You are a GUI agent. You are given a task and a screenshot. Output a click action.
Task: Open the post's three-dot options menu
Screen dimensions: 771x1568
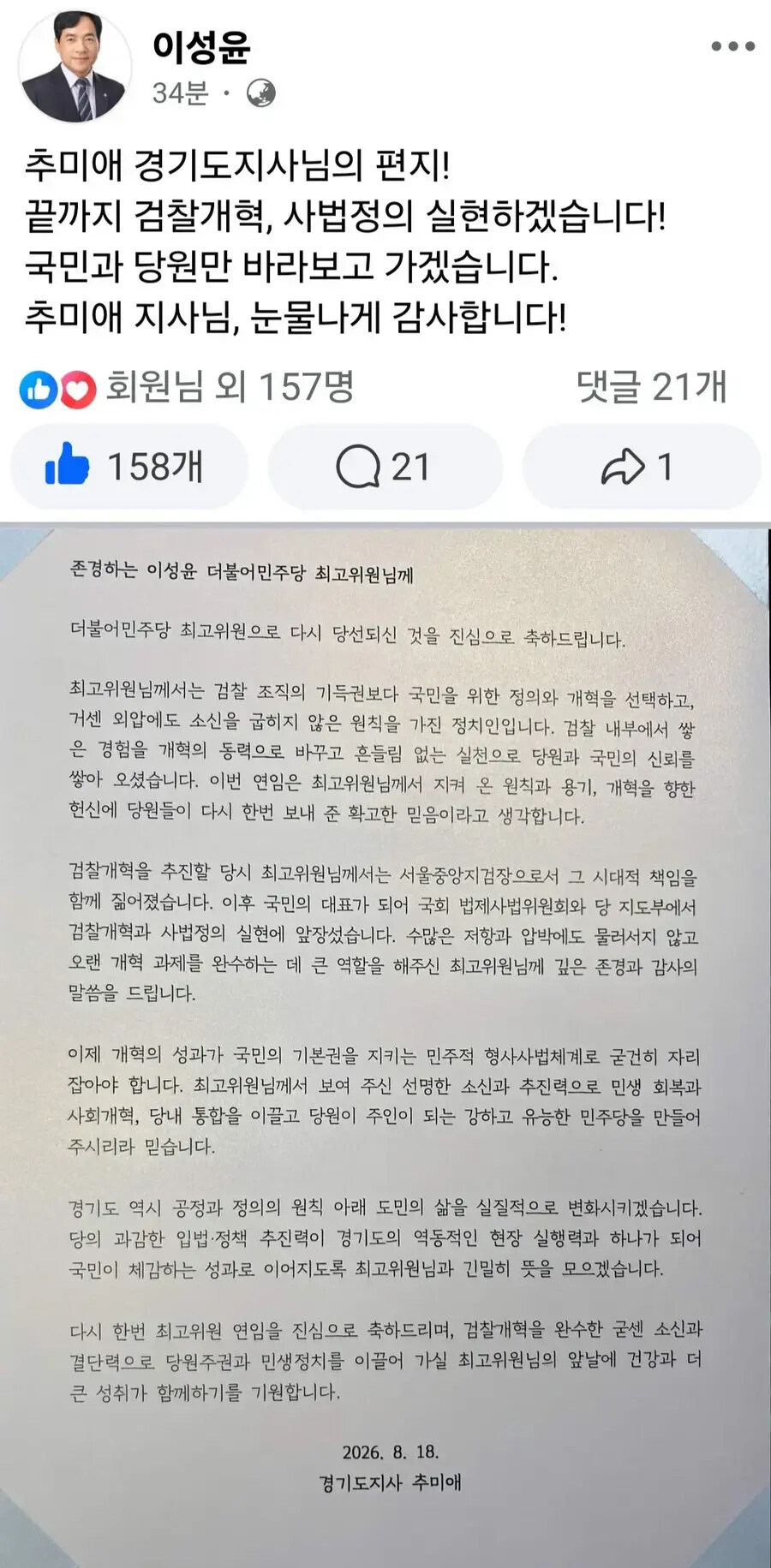point(733,47)
